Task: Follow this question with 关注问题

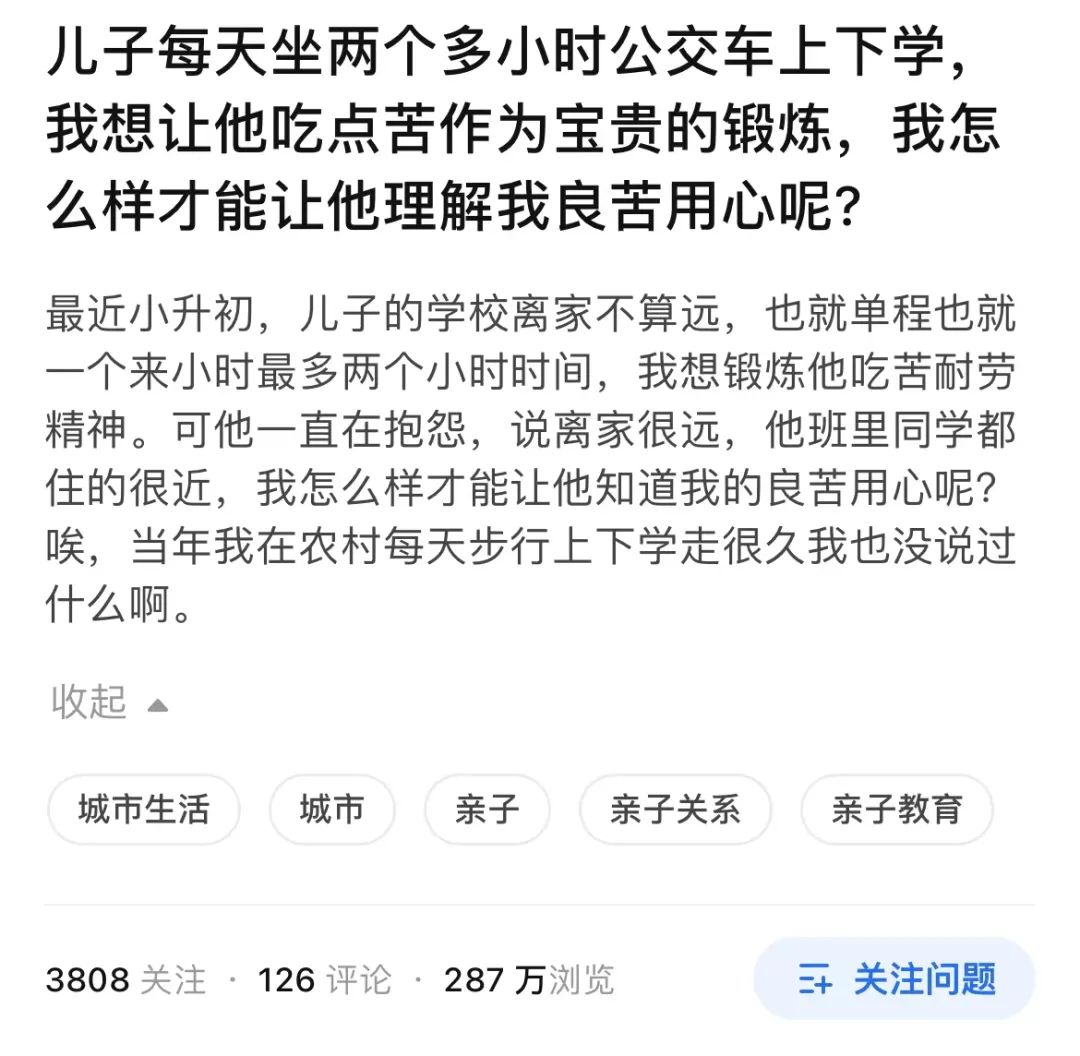Action: point(894,979)
